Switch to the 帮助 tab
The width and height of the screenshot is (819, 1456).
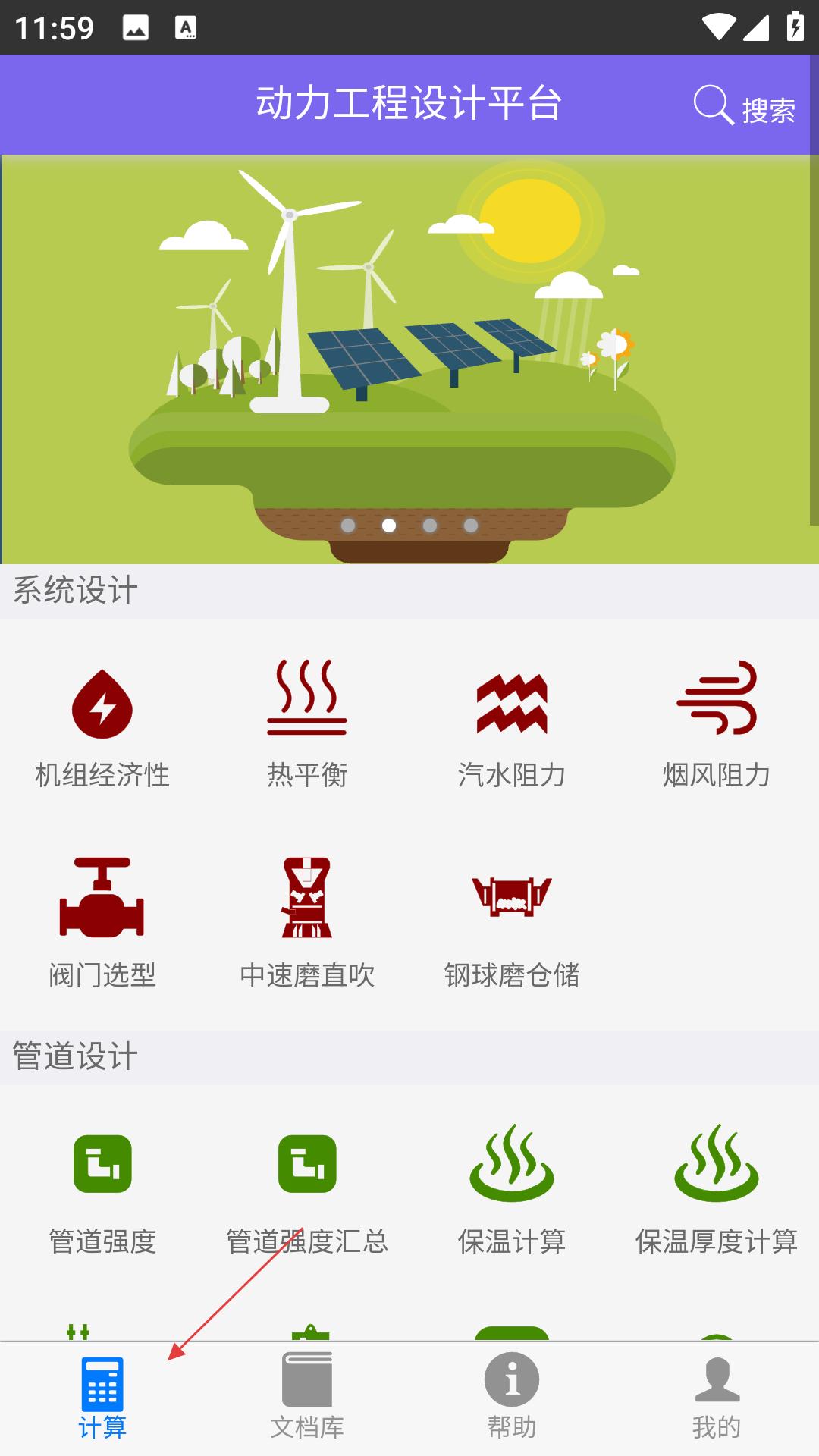tap(512, 1399)
